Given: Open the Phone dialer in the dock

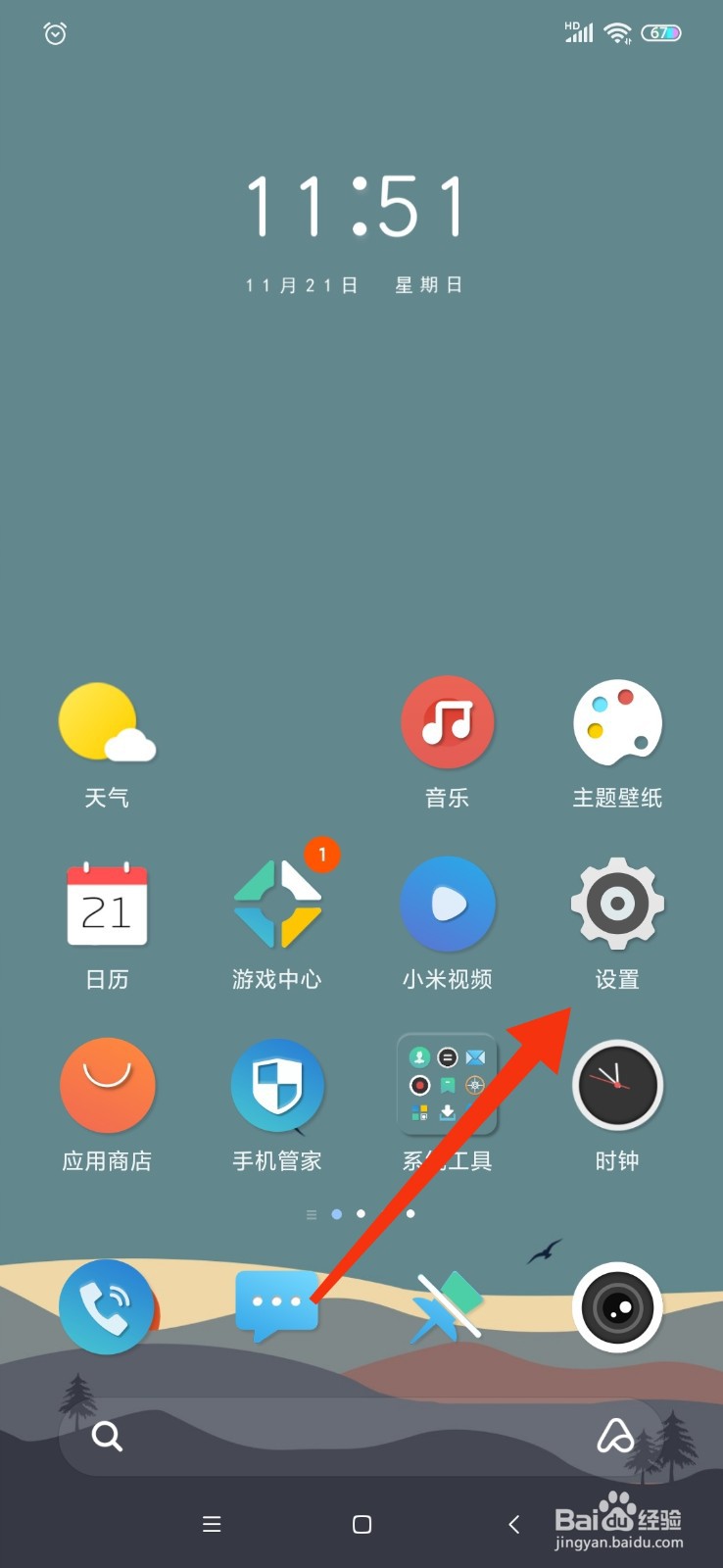Looking at the screenshot, I should (x=108, y=1308).
